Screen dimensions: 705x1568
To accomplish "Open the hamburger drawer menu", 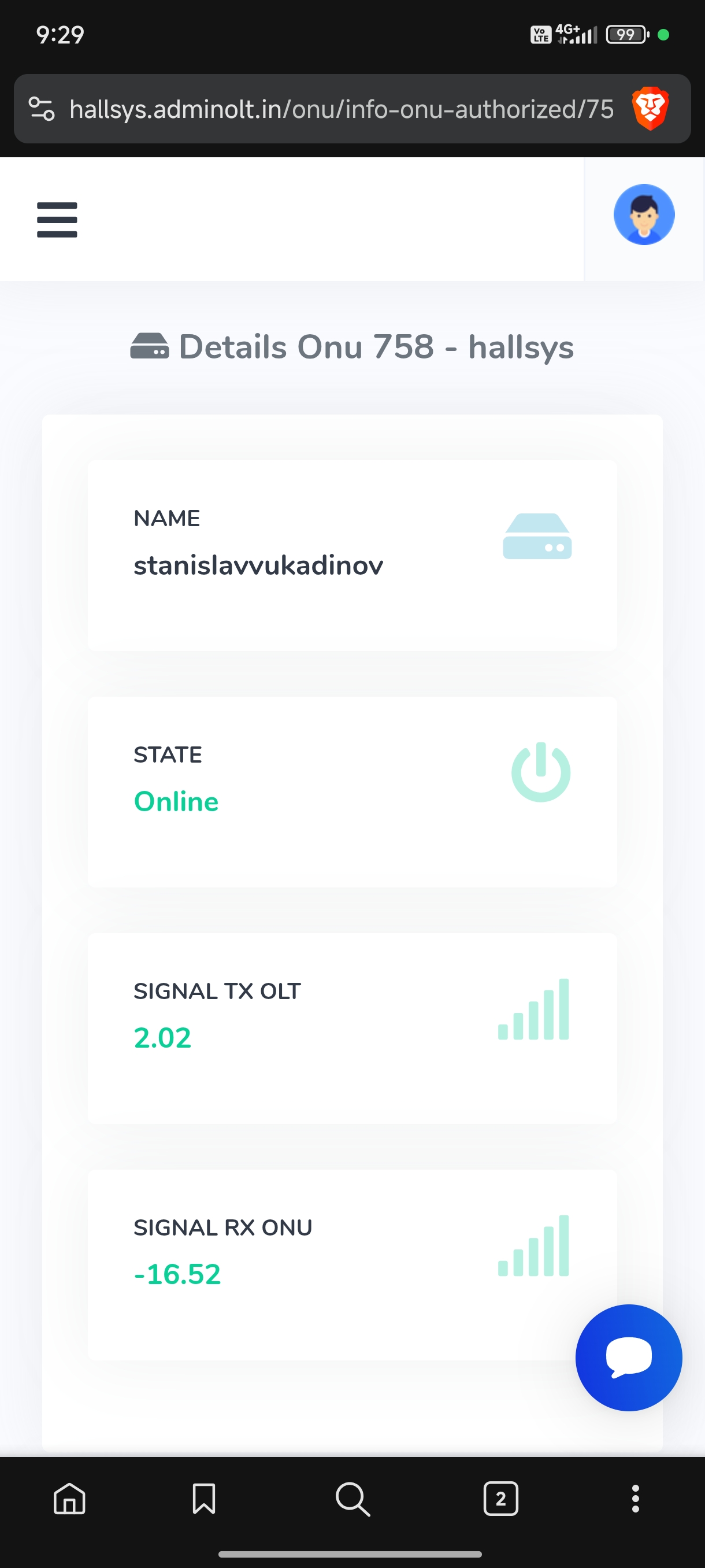I will 57,219.
